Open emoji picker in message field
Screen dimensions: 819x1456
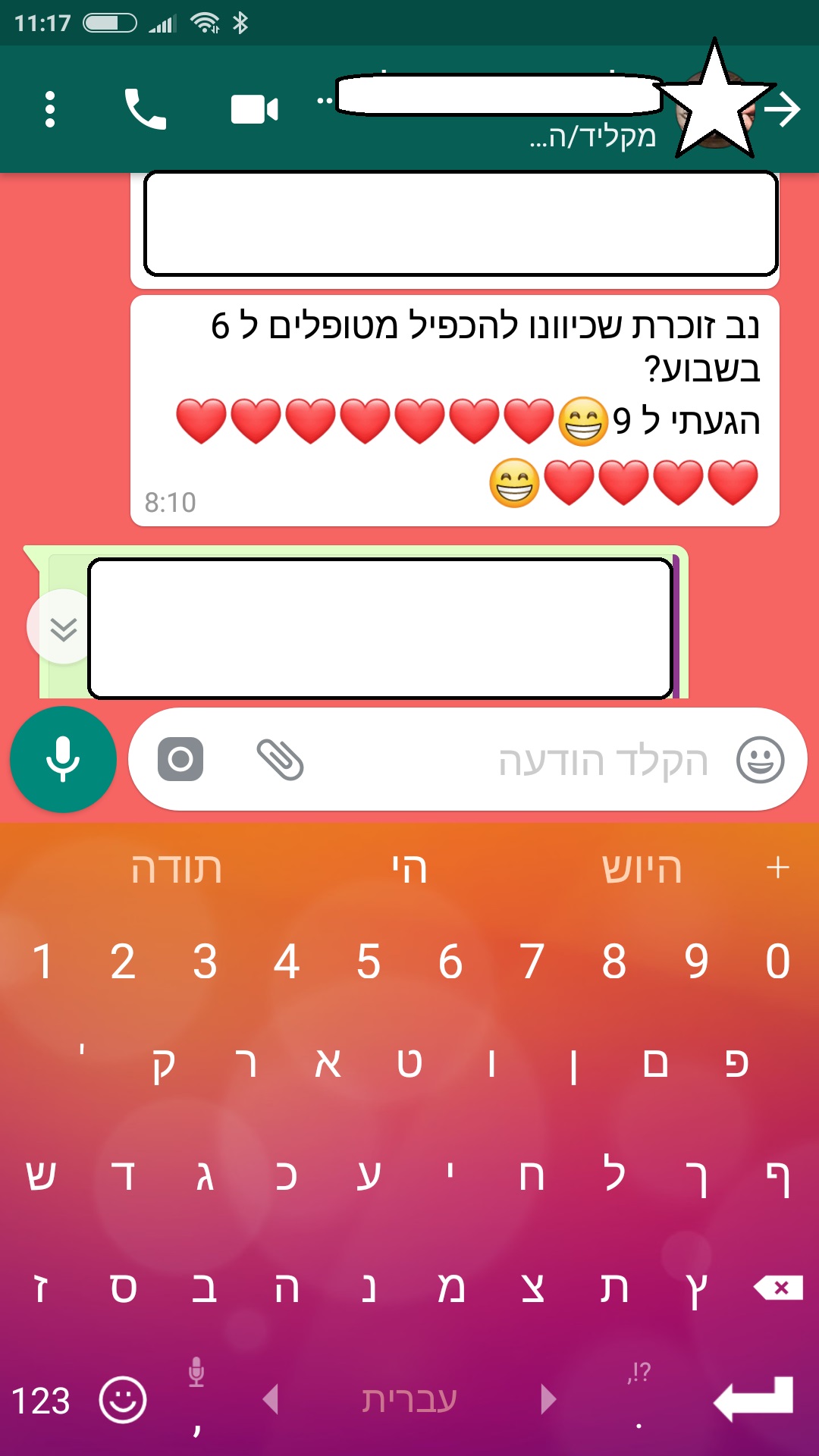click(x=760, y=759)
